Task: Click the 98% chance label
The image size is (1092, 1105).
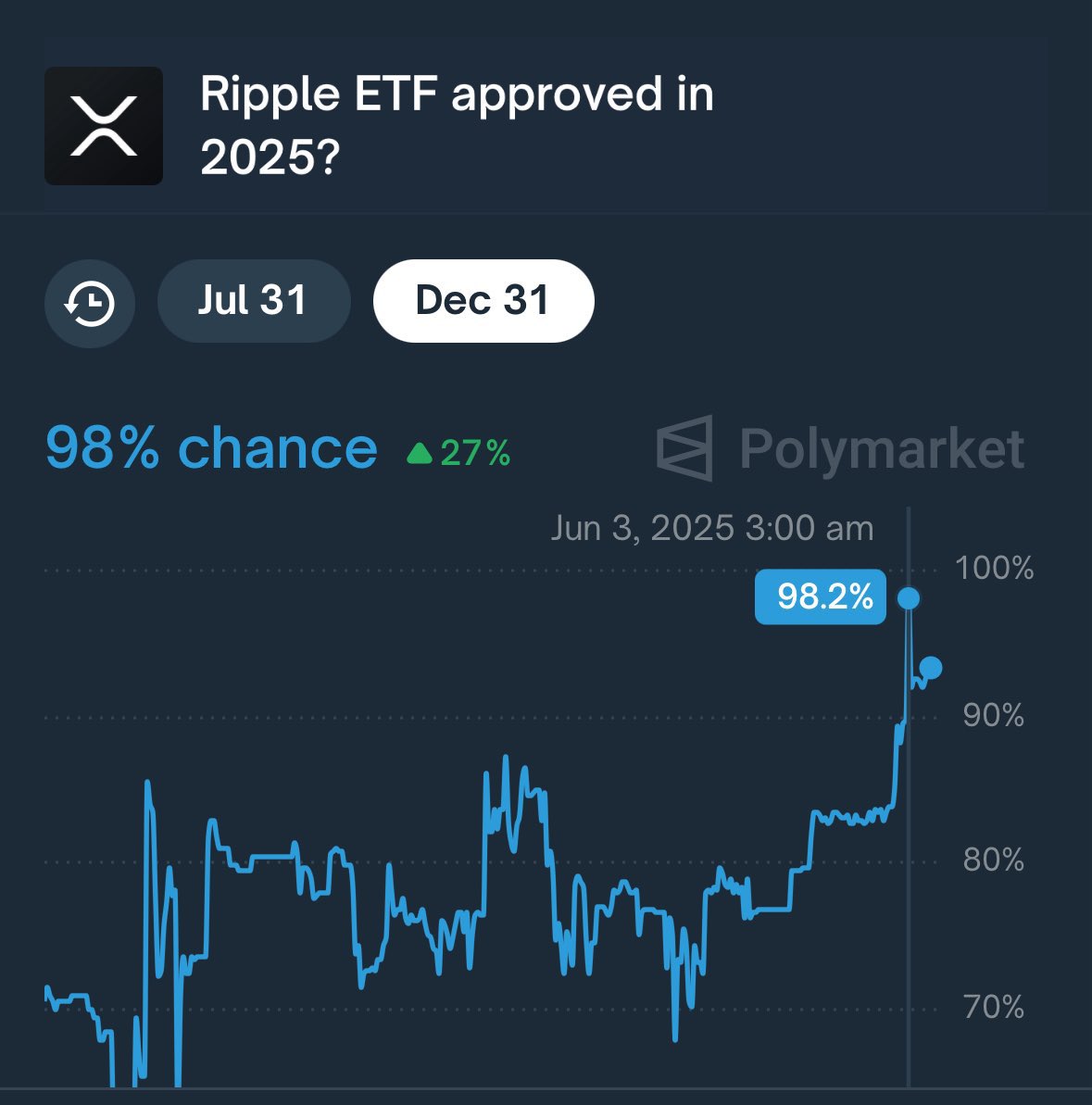Action: [x=210, y=446]
